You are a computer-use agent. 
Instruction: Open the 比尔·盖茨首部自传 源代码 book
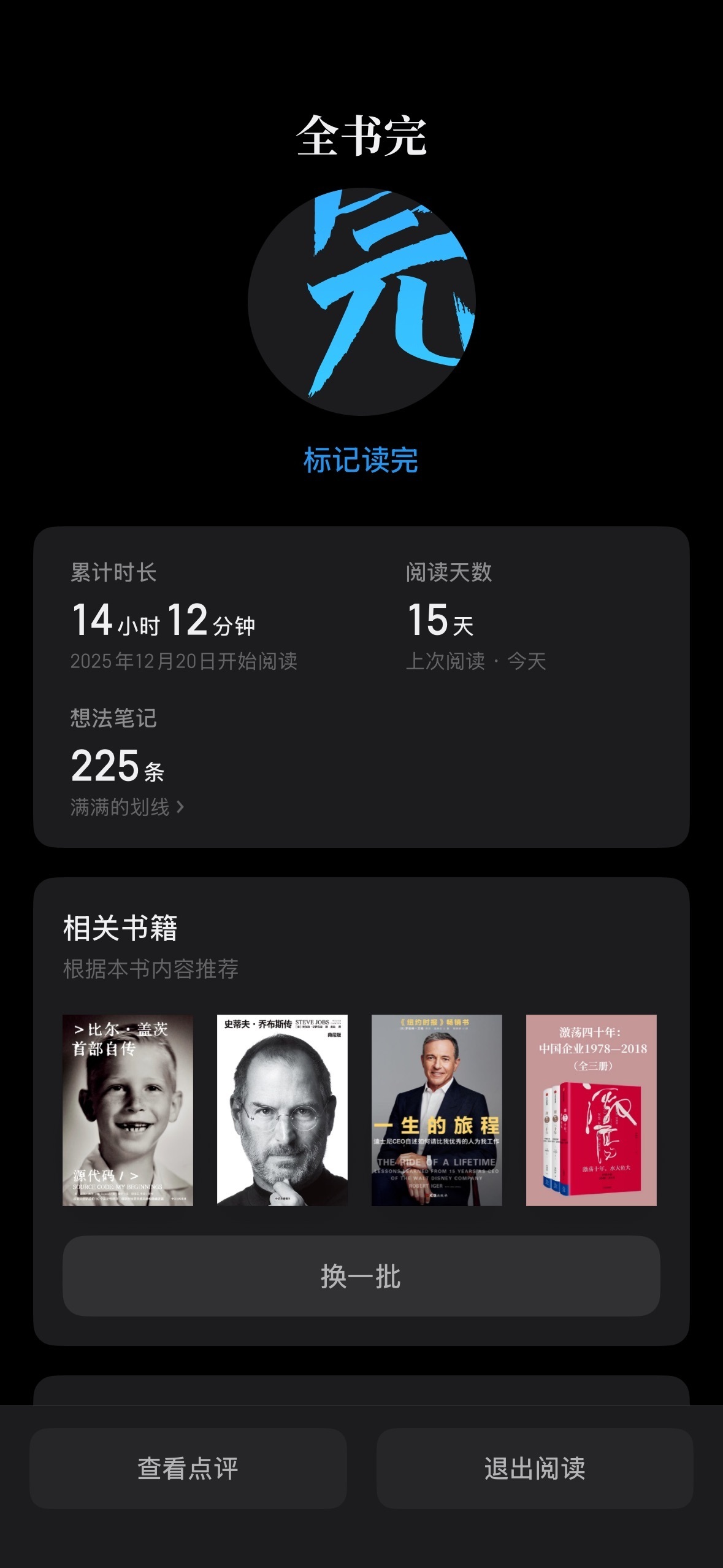pyautogui.click(x=128, y=1110)
